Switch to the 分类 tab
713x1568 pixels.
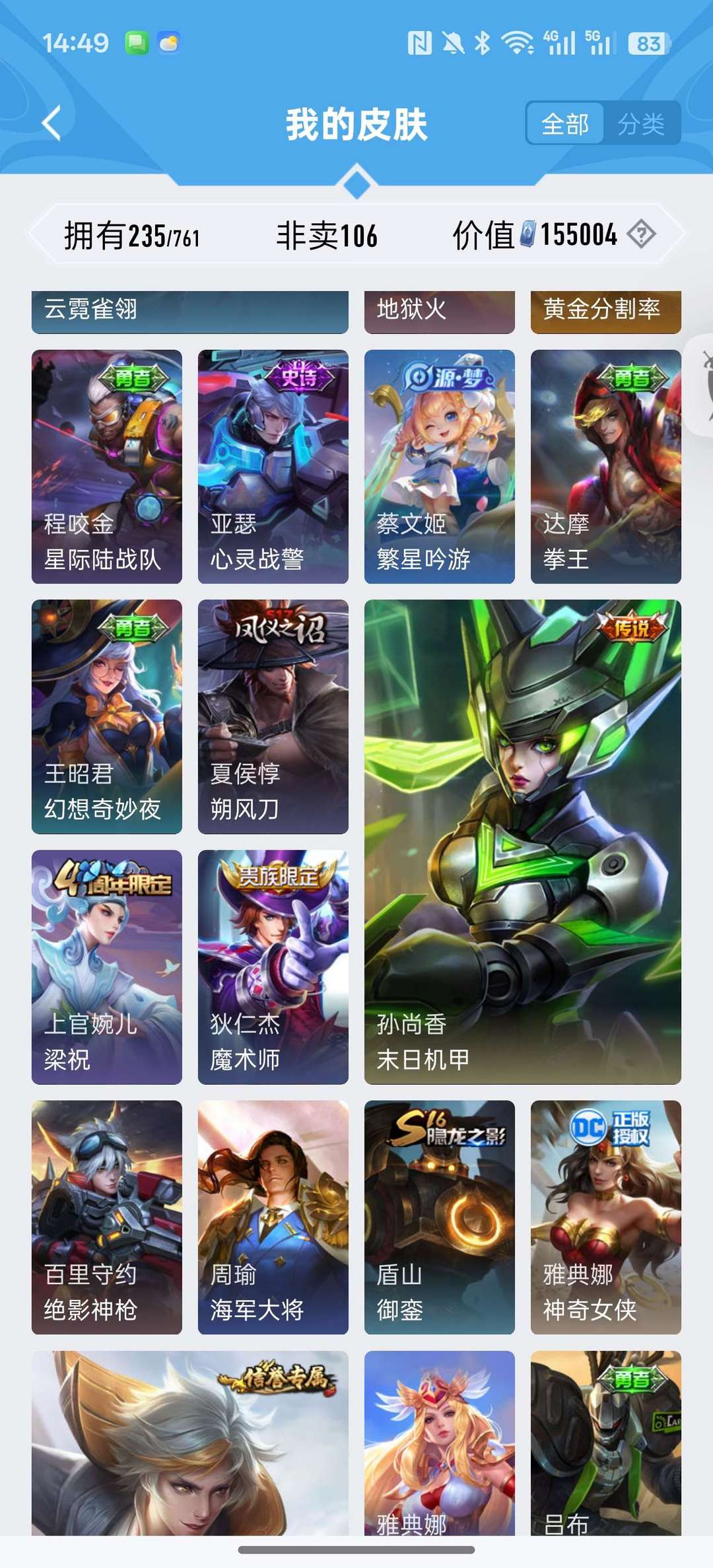[640, 123]
